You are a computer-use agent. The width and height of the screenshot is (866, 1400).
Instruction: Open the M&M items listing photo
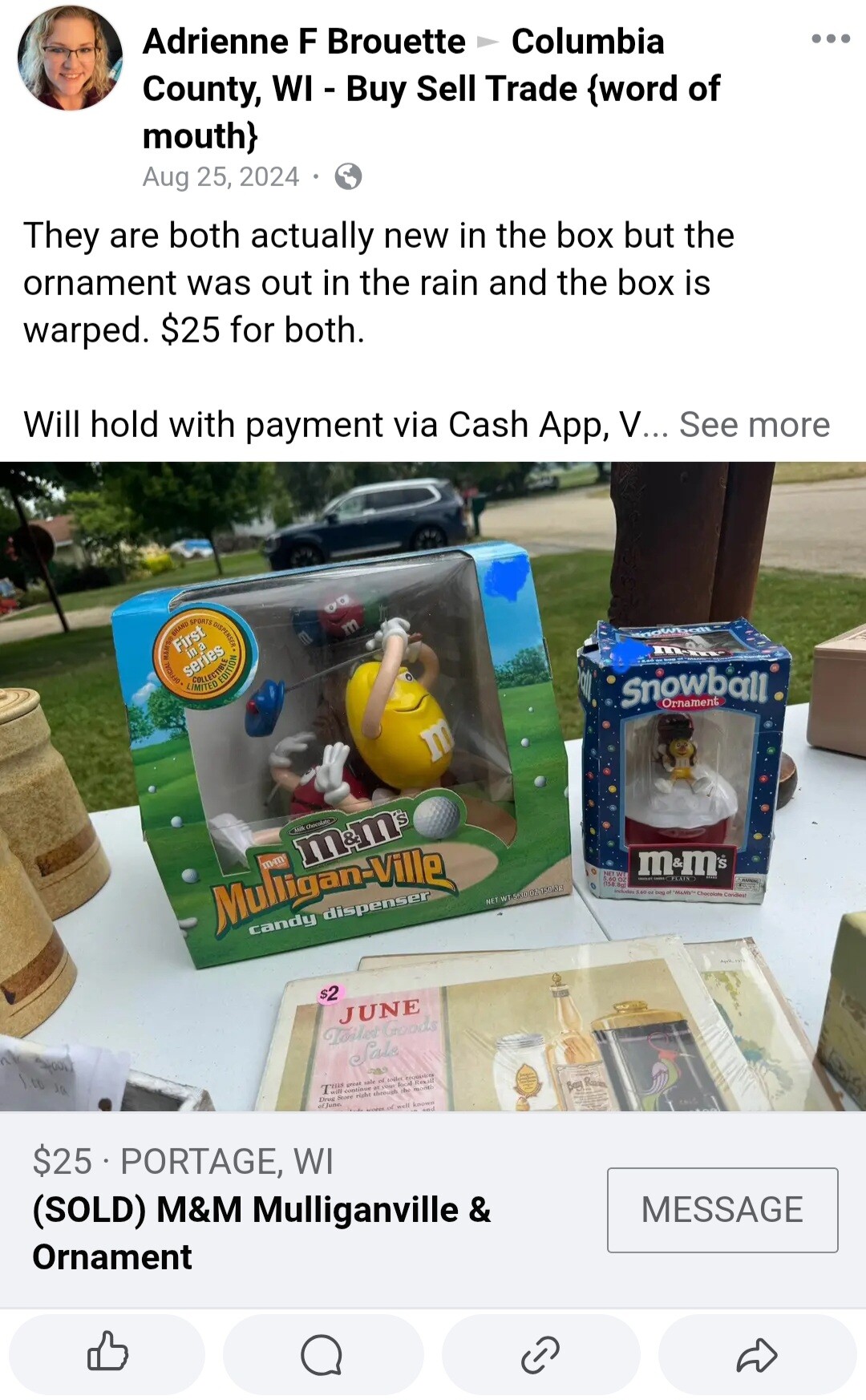pyautogui.click(x=433, y=786)
